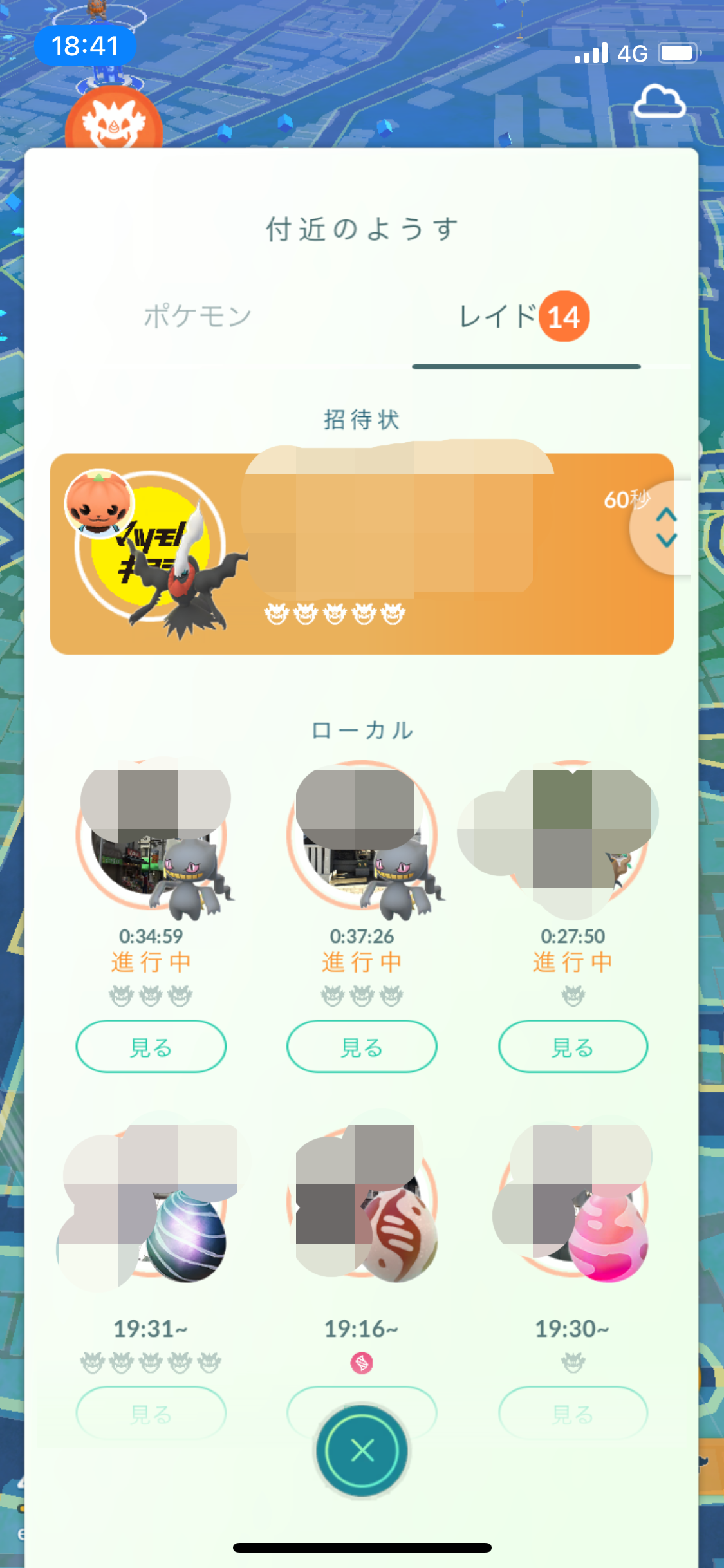Tap 見る for raid with 0:34:59 left
The height and width of the screenshot is (1568, 724).
[x=151, y=1047]
